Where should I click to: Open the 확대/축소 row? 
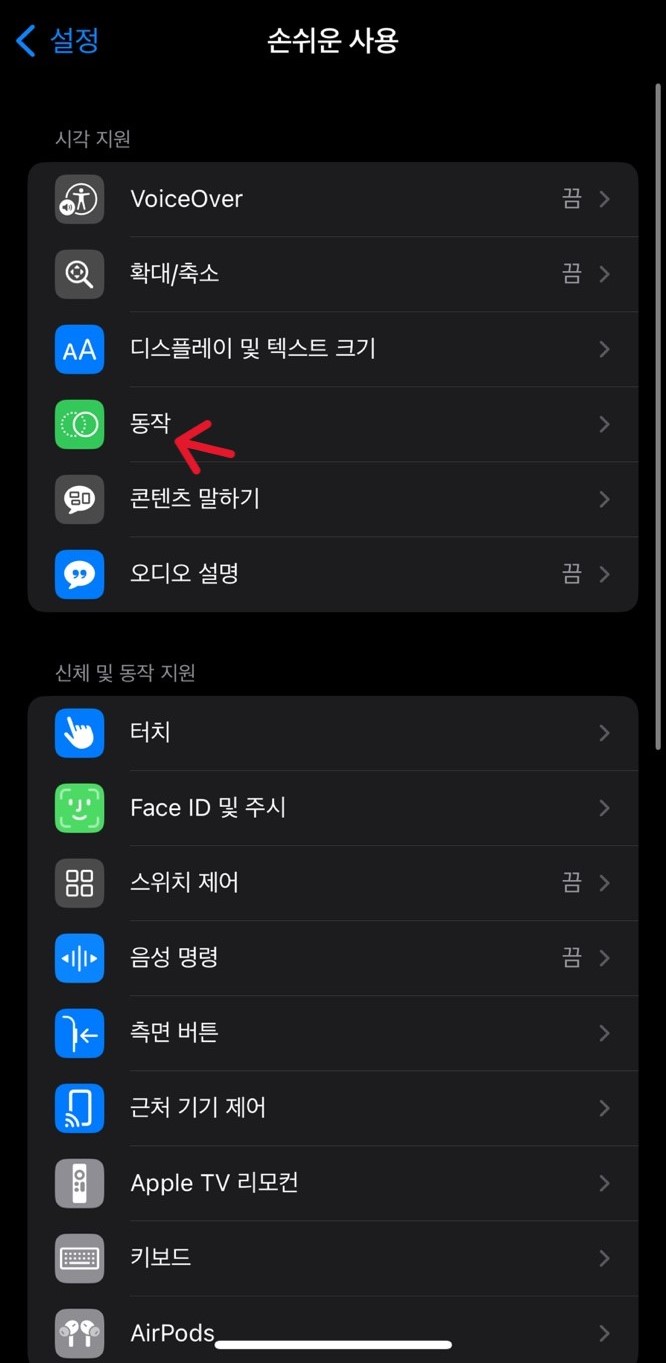coord(333,274)
